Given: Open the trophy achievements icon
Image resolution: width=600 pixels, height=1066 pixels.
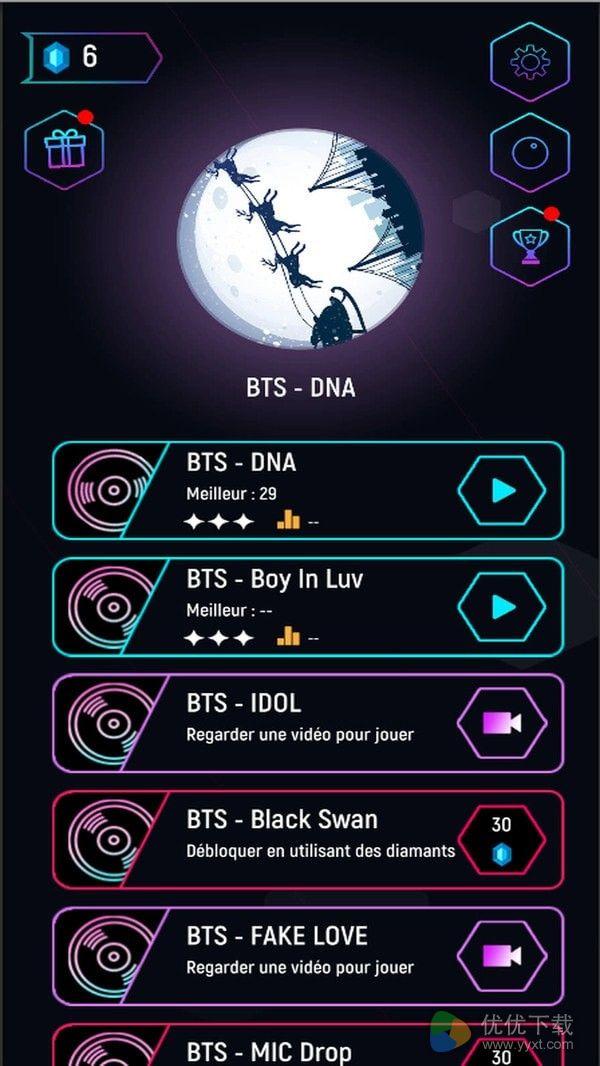Looking at the screenshot, I should [x=529, y=244].
